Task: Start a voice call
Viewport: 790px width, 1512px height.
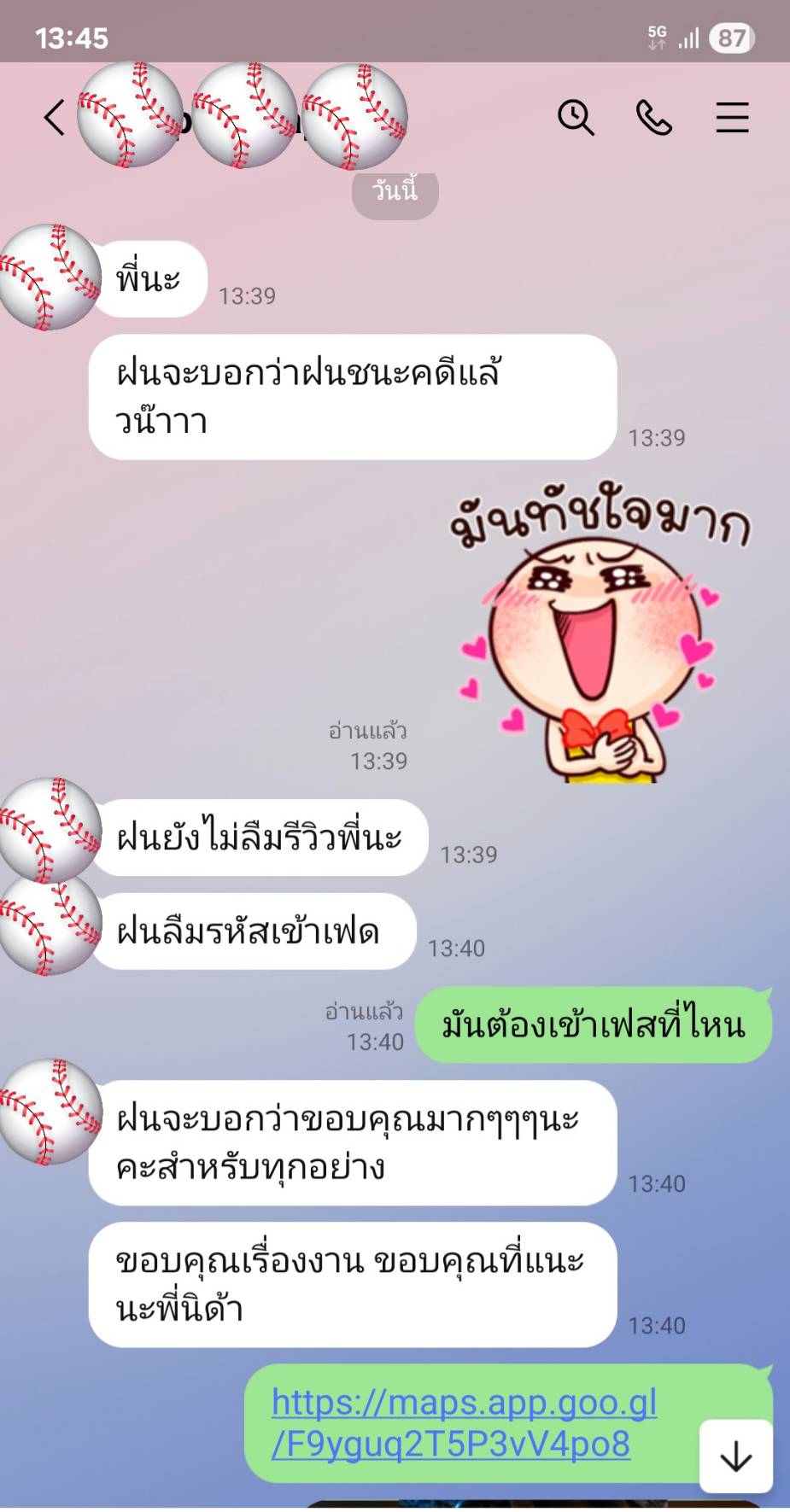Action: [654, 118]
